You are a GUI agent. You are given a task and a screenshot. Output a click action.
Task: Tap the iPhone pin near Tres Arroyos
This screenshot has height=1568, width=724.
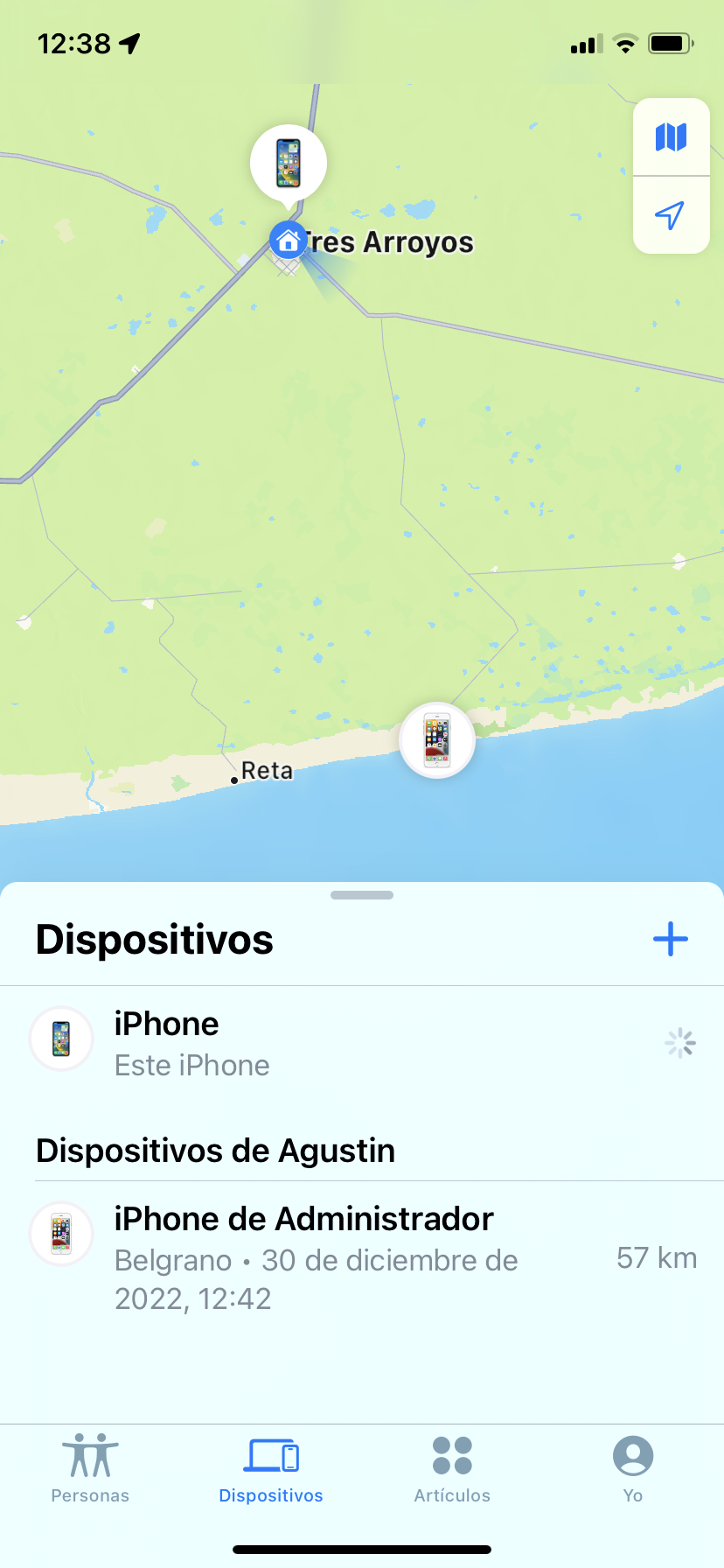[x=289, y=164]
